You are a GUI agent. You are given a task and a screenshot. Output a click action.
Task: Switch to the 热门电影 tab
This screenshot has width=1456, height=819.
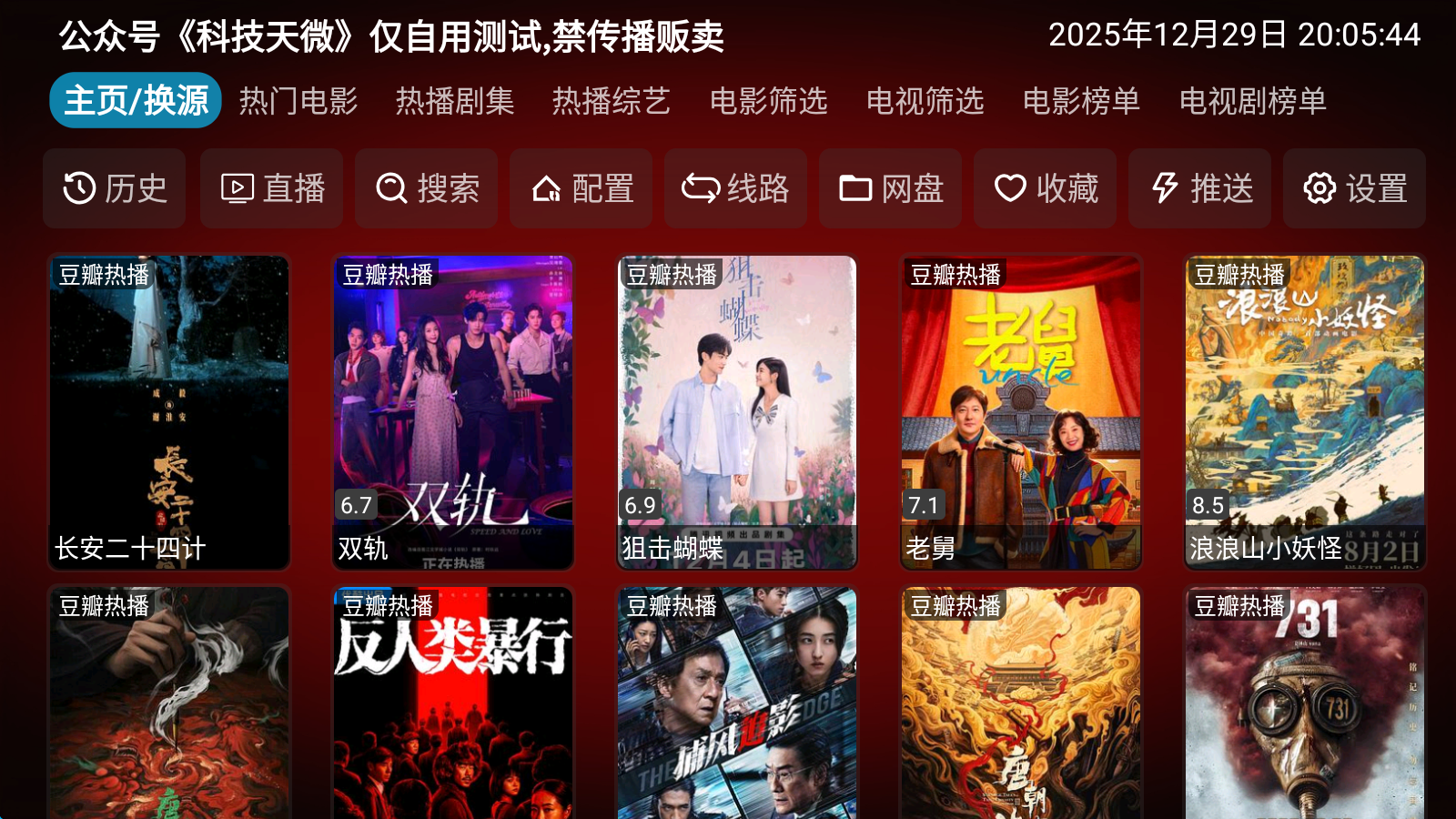coord(298,101)
